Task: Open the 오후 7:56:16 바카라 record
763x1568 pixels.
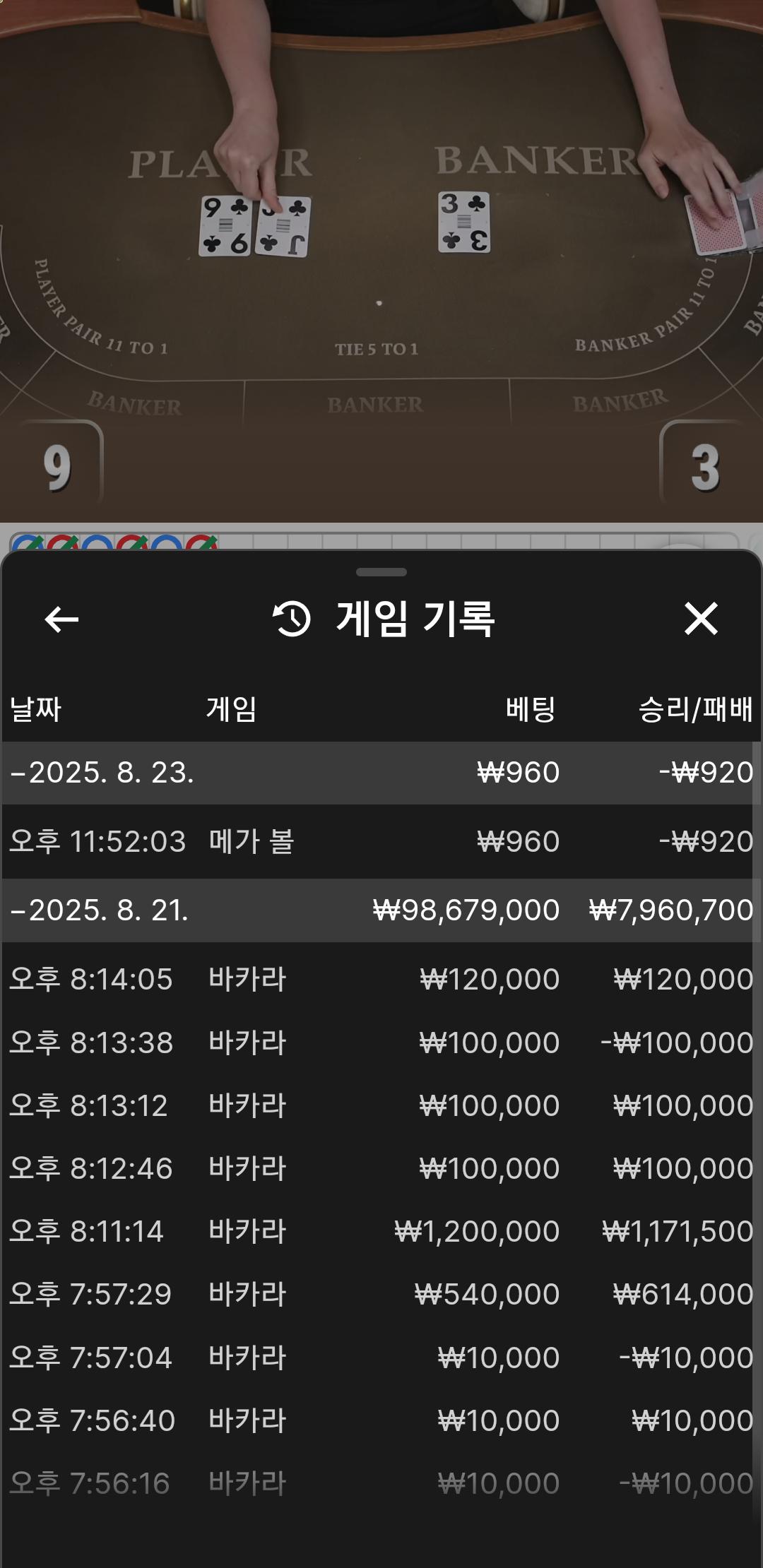Action: pyautogui.click(x=381, y=1483)
